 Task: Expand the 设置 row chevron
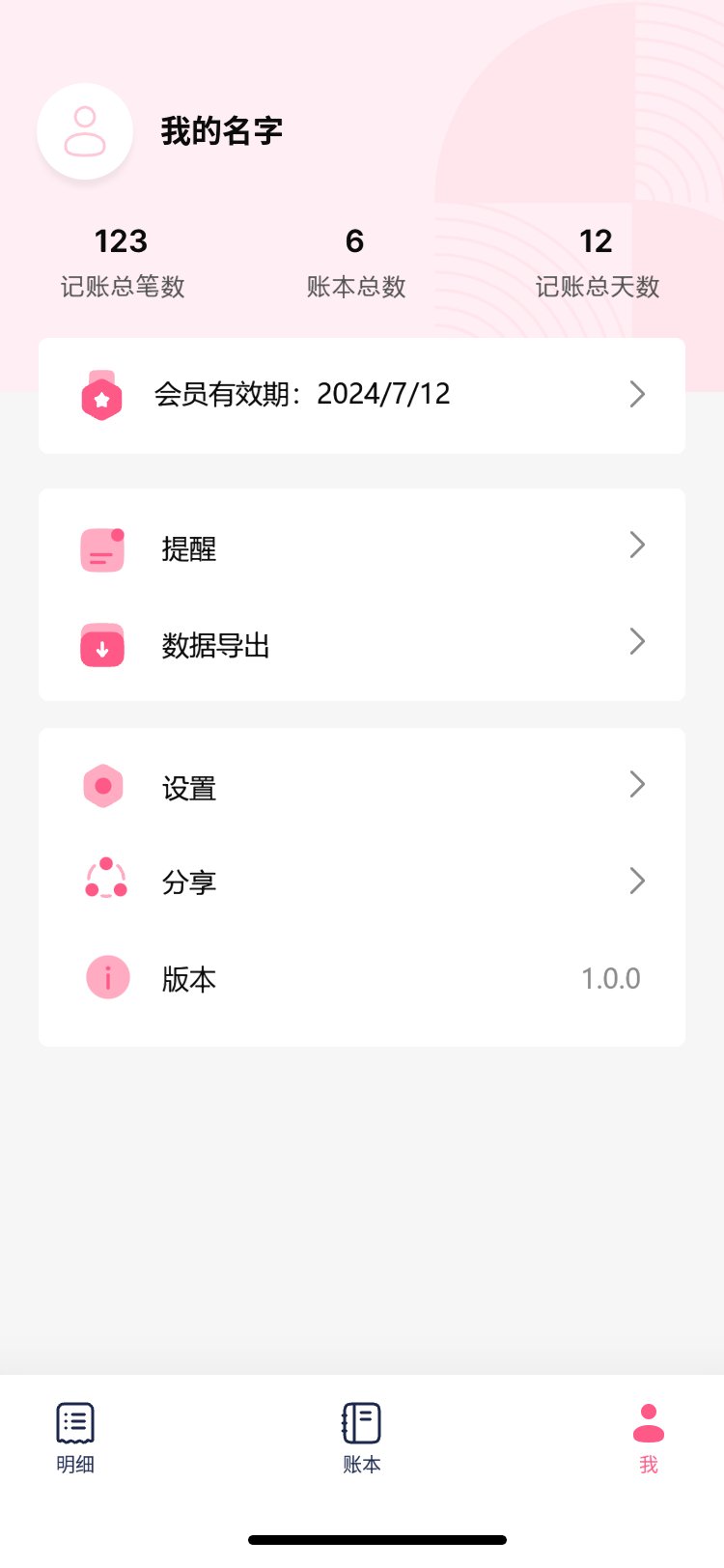(x=636, y=785)
